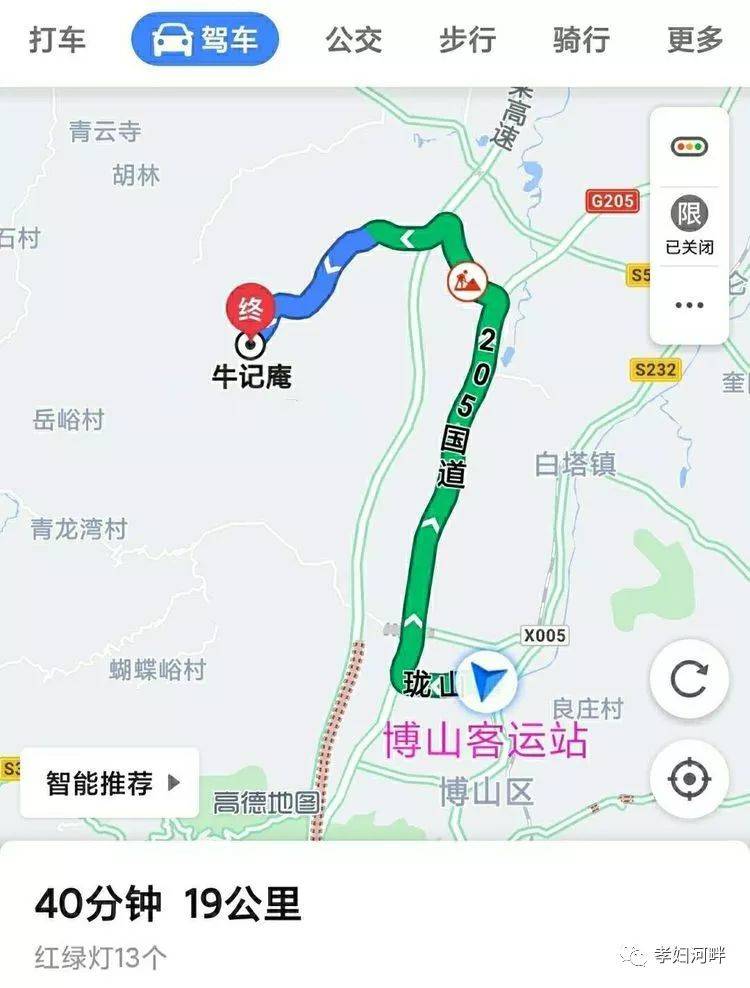Open the three-dot map options menu
This screenshot has height=988, width=750.
tap(689, 305)
